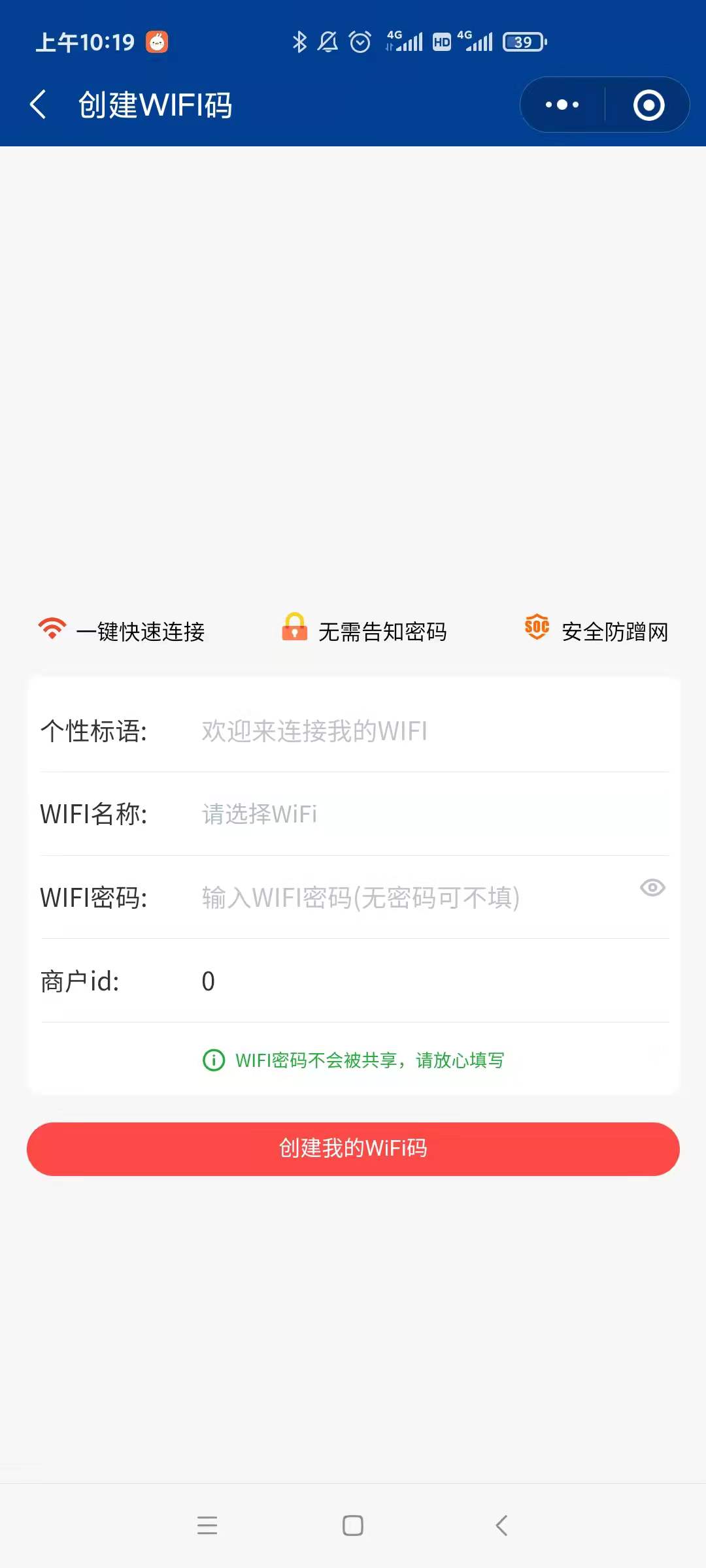The height and width of the screenshot is (1568, 706).
Task: Open the mini program three-dot menu
Action: (x=562, y=105)
